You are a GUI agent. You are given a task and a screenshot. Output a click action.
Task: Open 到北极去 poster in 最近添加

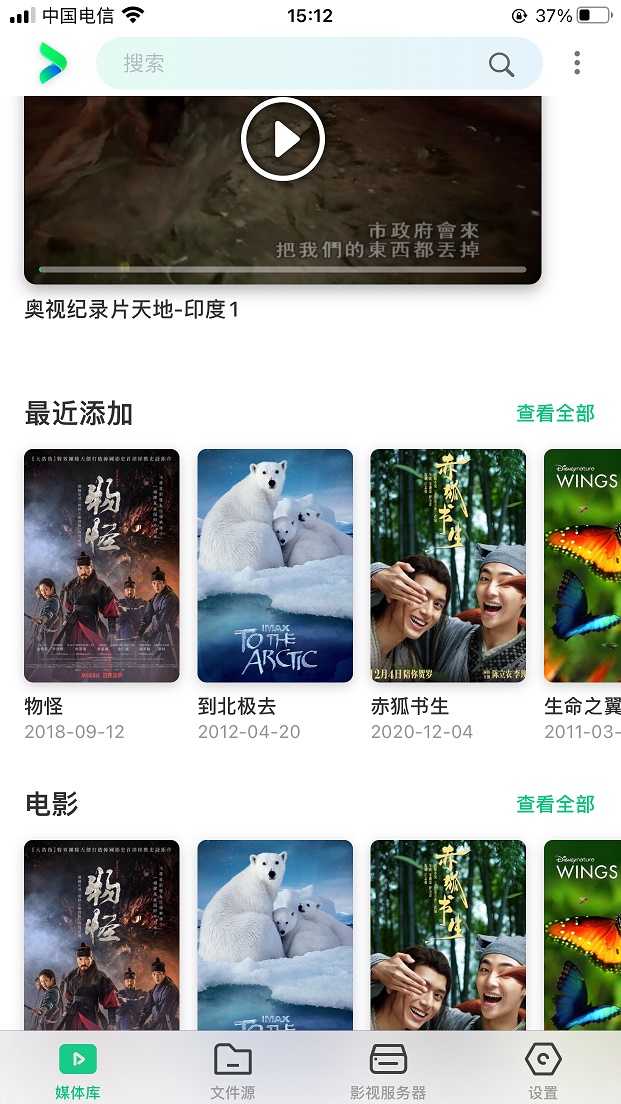click(275, 566)
